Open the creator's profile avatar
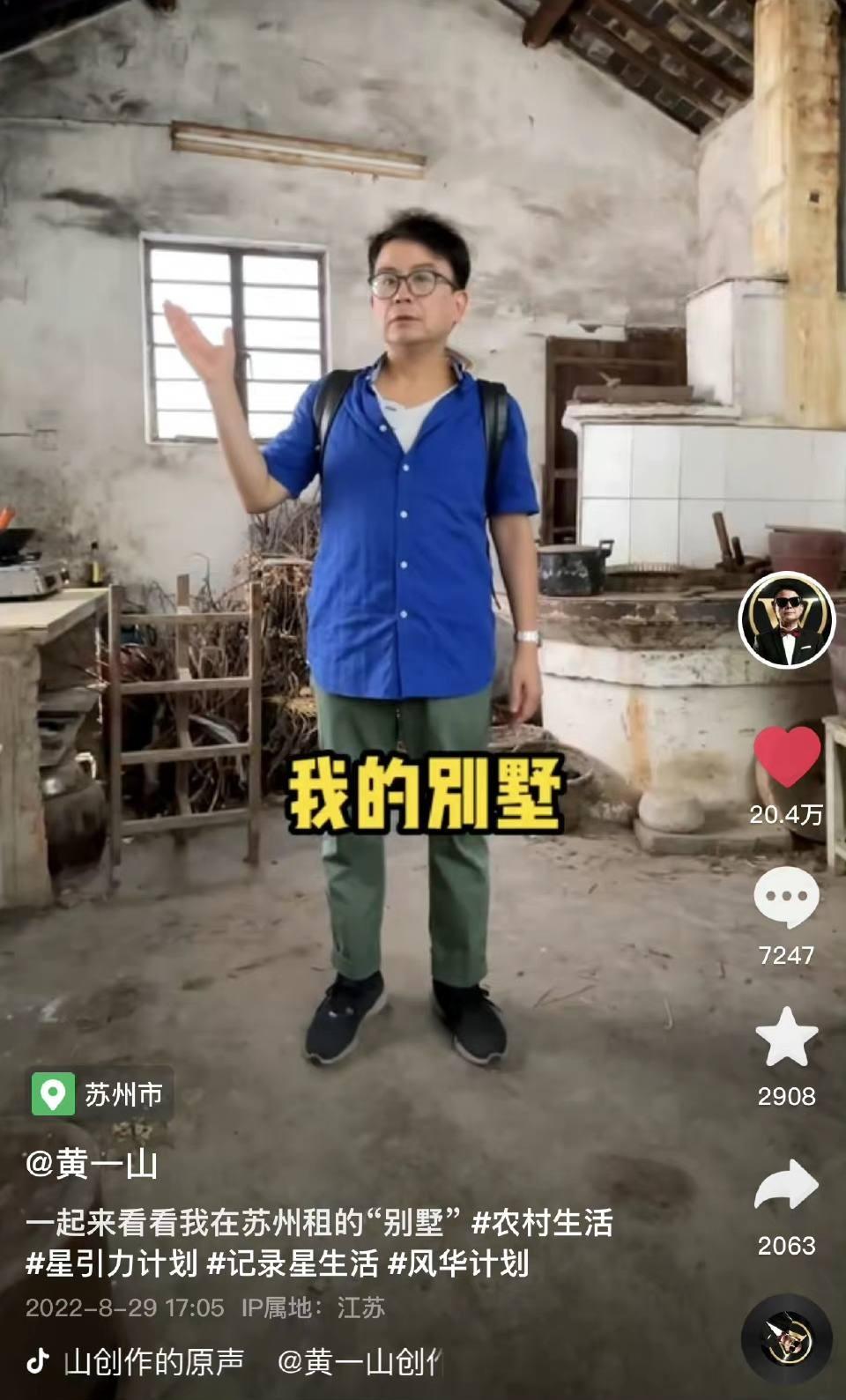This screenshot has width=846, height=1400. (786, 623)
